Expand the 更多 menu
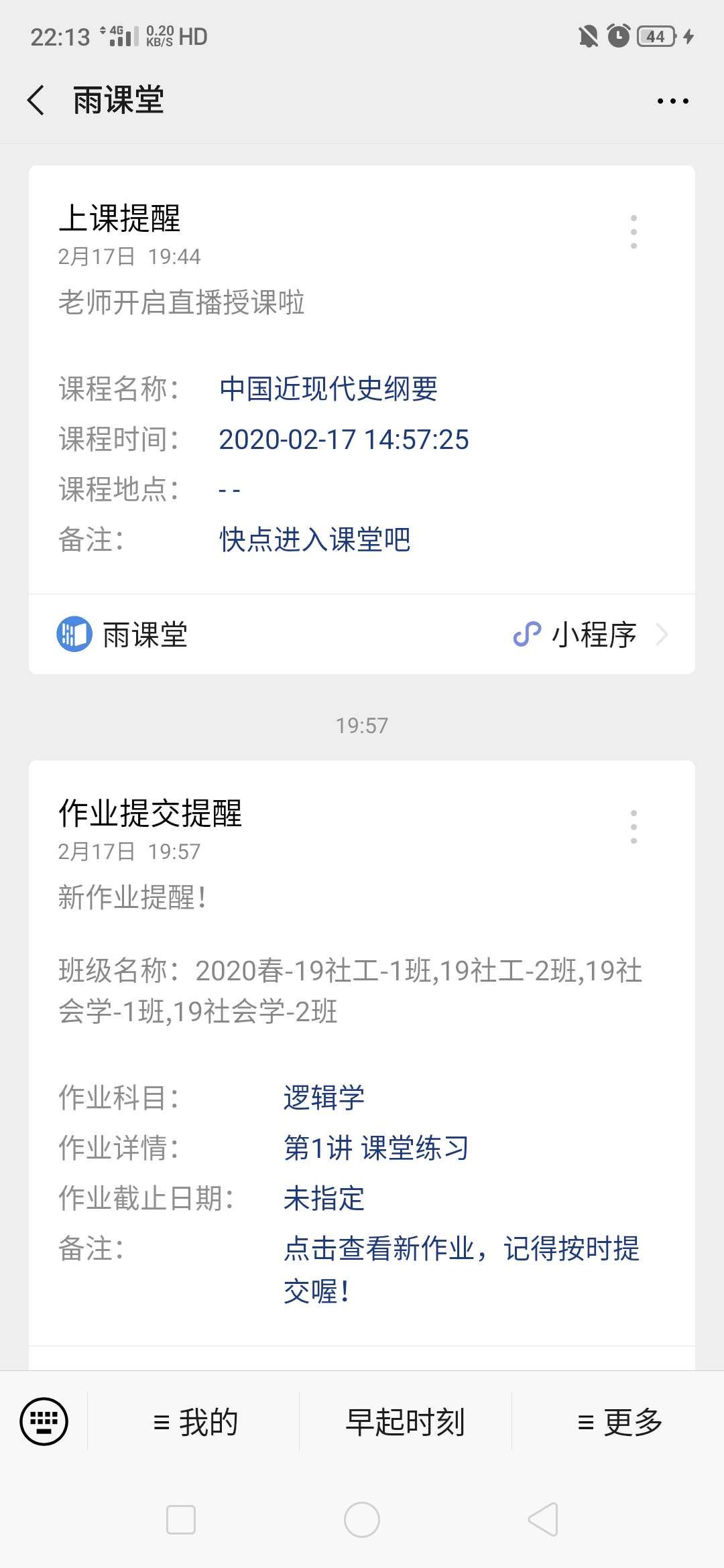Viewport: 724px width, 1568px height. pos(619,1421)
